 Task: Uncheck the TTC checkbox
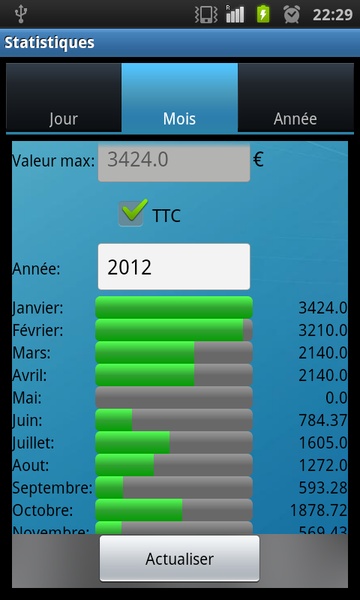[131, 212]
